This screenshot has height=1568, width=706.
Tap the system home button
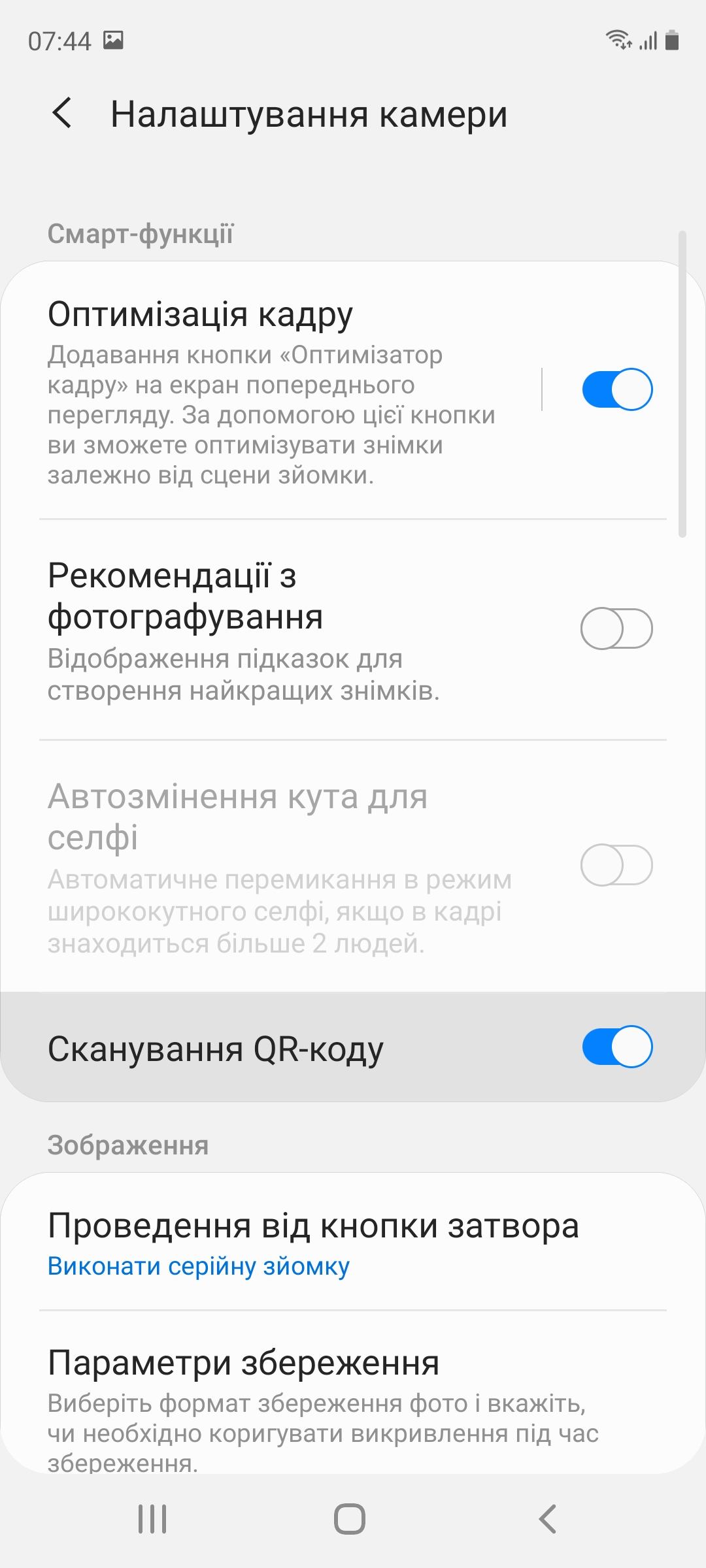click(x=350, y=1519)
